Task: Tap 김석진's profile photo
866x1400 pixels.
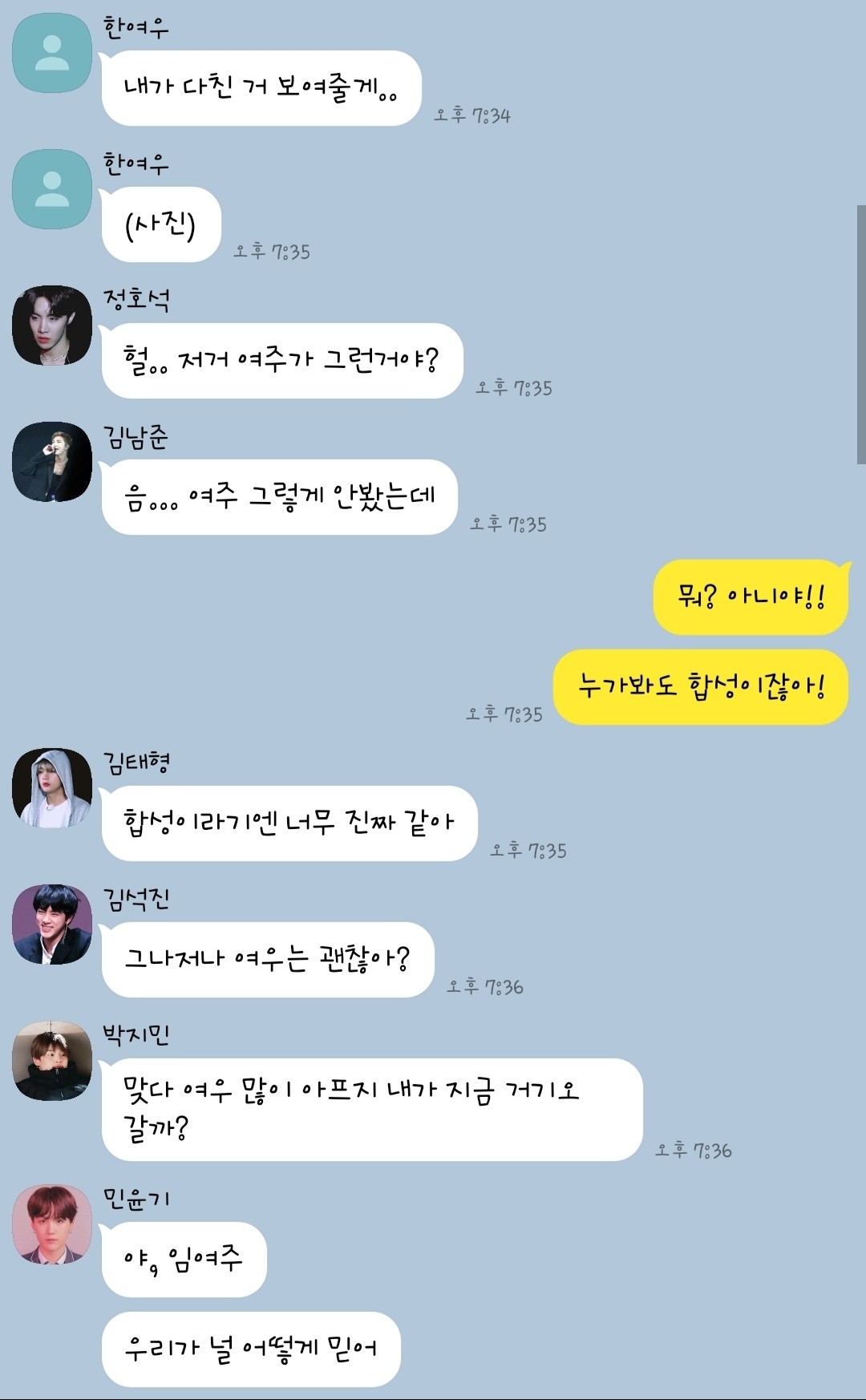Action: 52,924
